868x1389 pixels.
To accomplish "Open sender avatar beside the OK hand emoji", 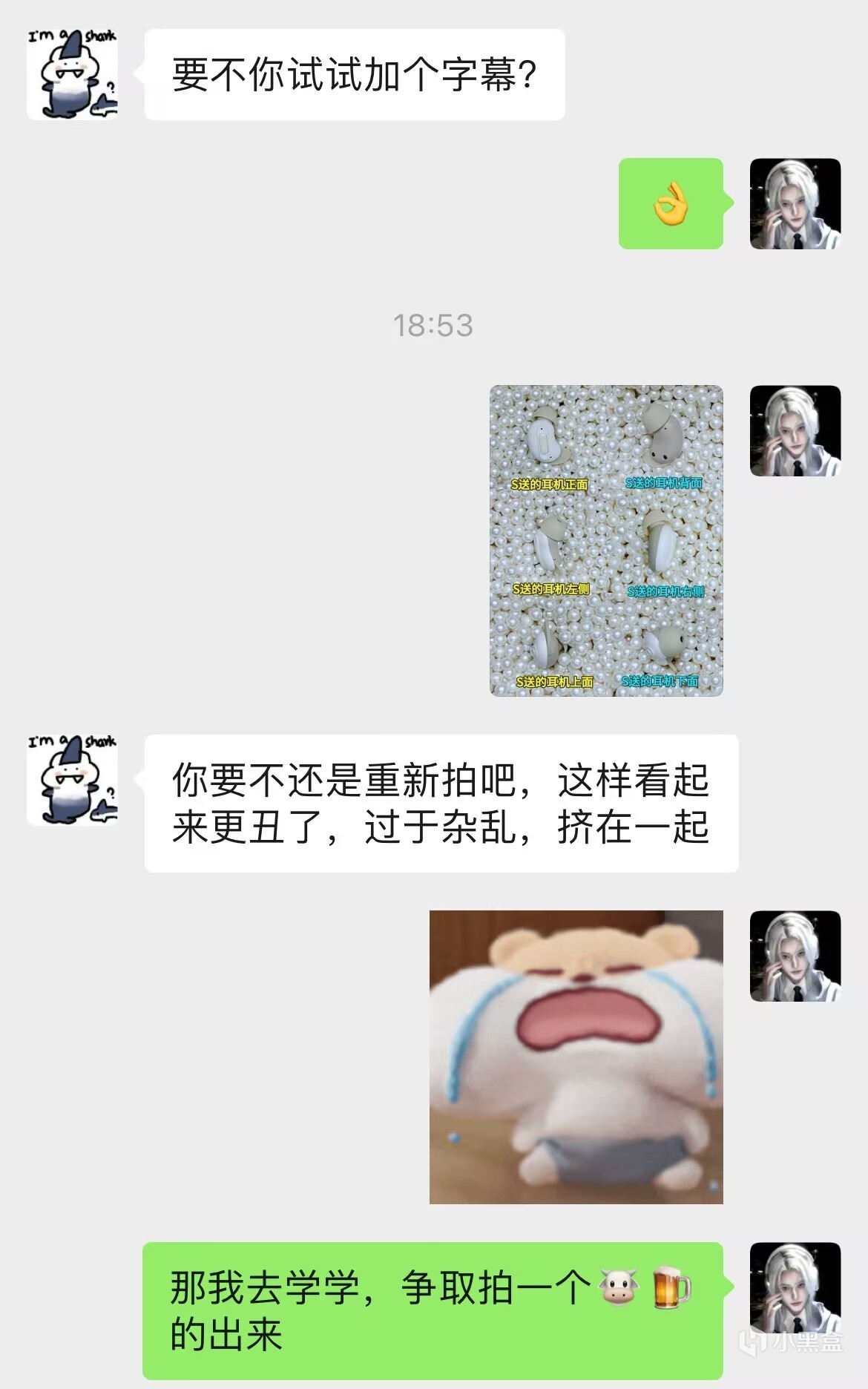I will tap(795, 203).
